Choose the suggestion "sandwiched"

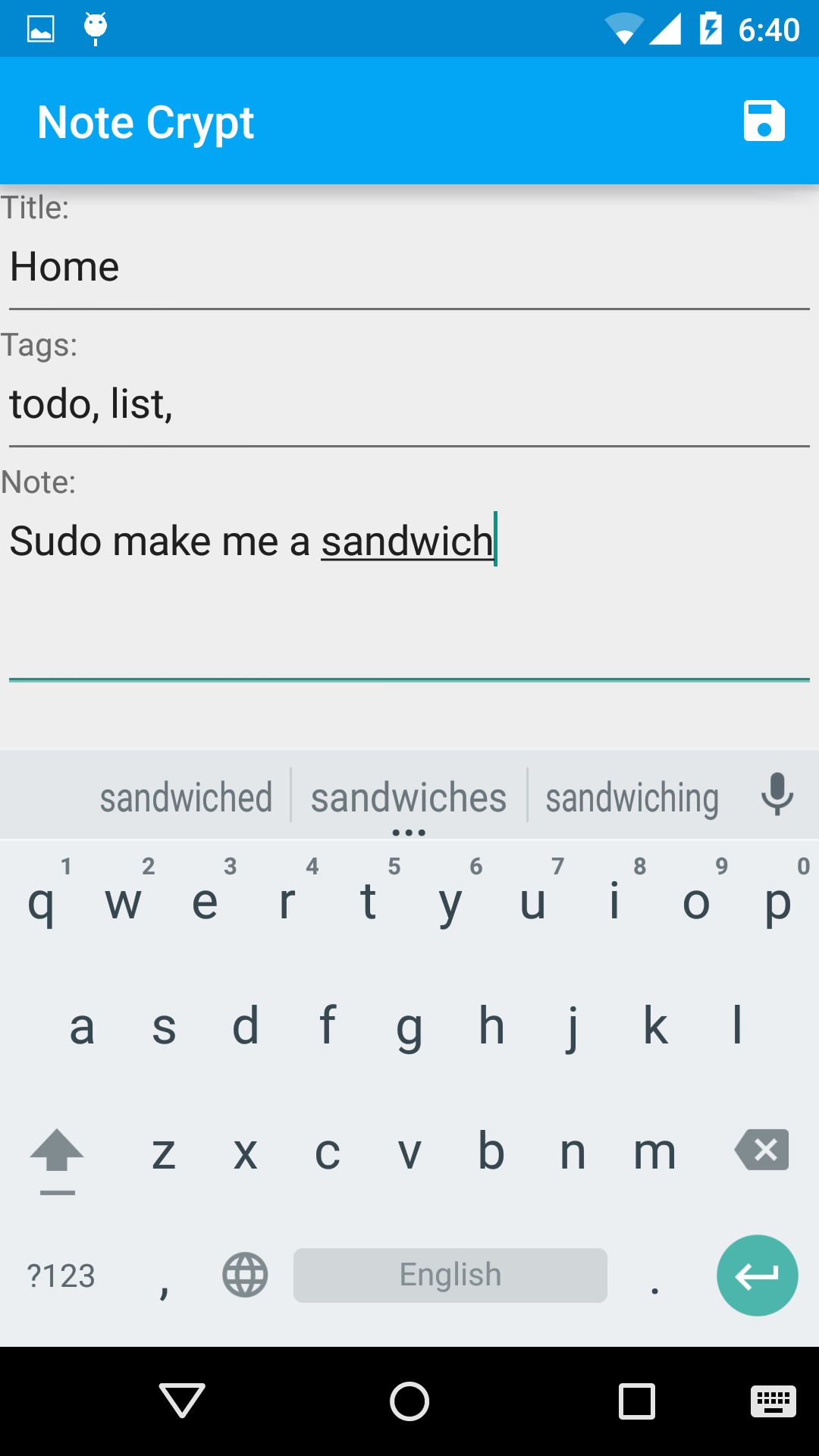click(x=186, y=797)
